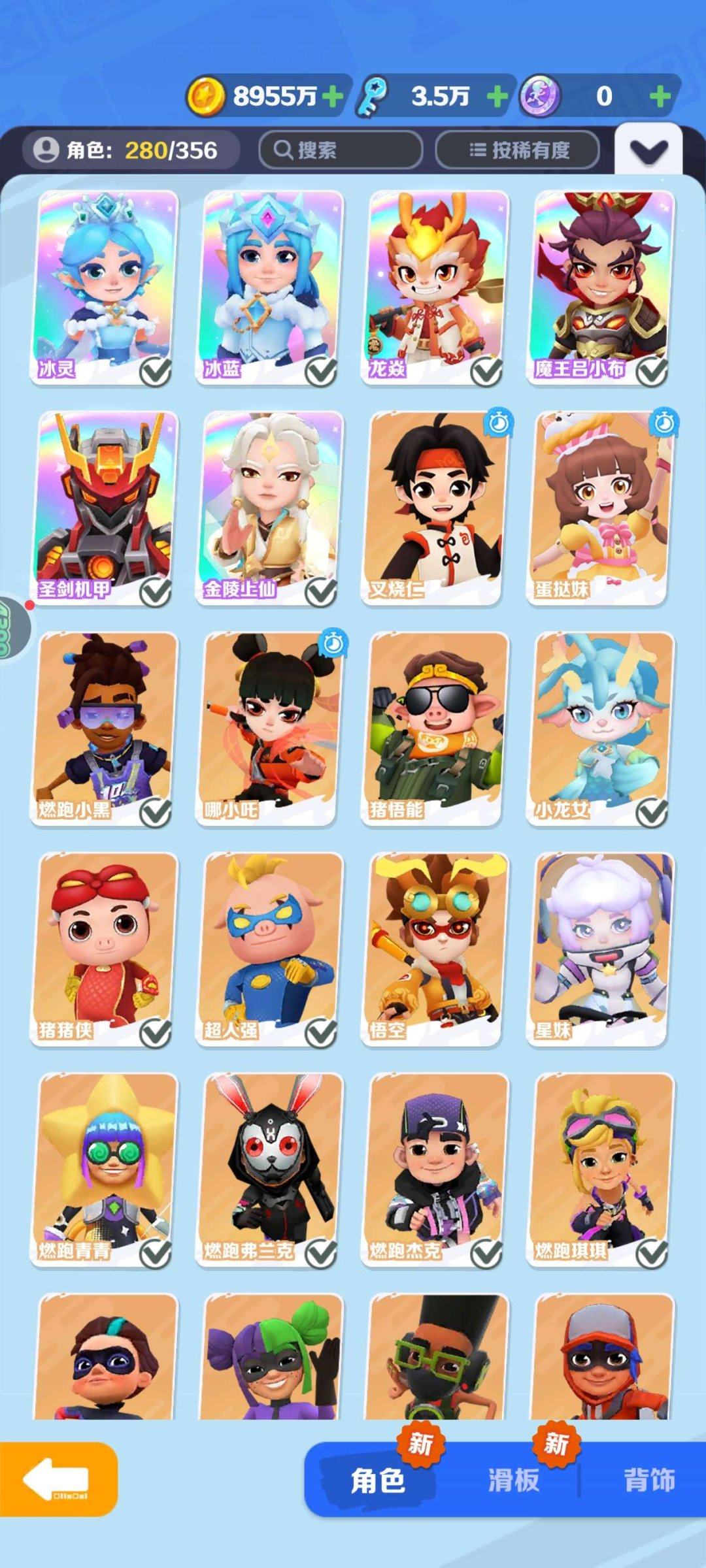Expand the down-arrow chevron panel
Image resolution: width=706 pixels, height=1568 pixels.
click(648, 152)
